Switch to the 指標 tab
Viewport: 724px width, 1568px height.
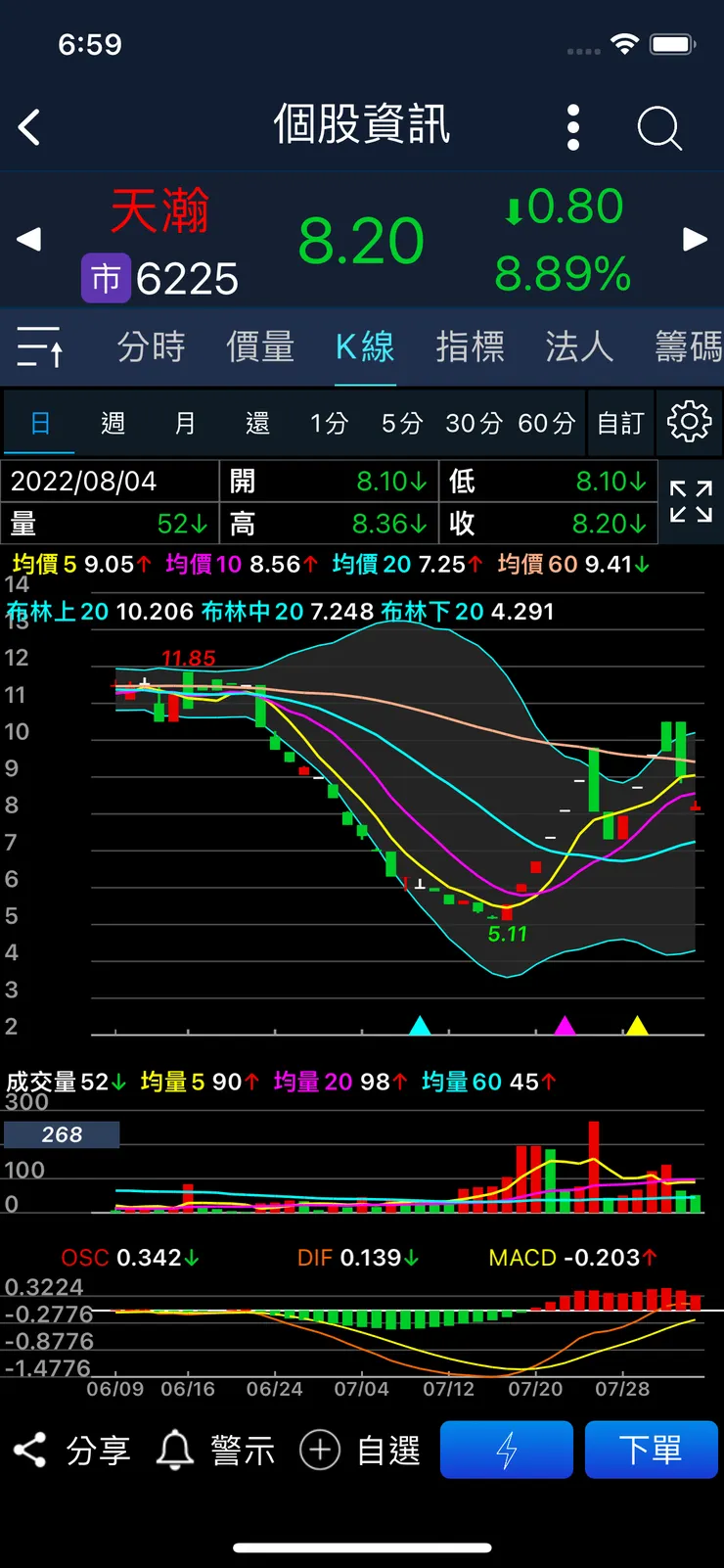coord(470,346)
